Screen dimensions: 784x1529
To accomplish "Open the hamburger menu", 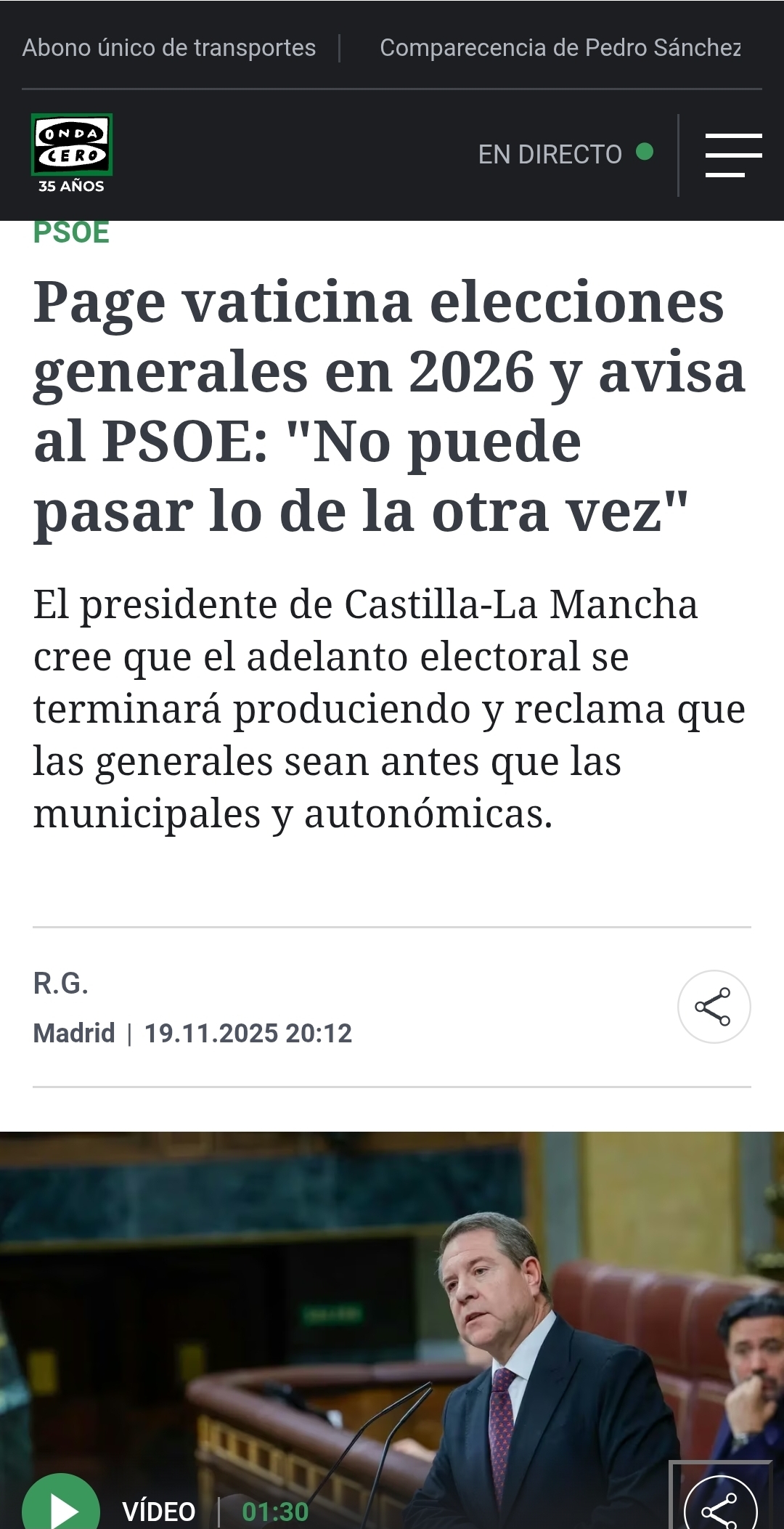I will pyautogui.click(x=733, y=155).
